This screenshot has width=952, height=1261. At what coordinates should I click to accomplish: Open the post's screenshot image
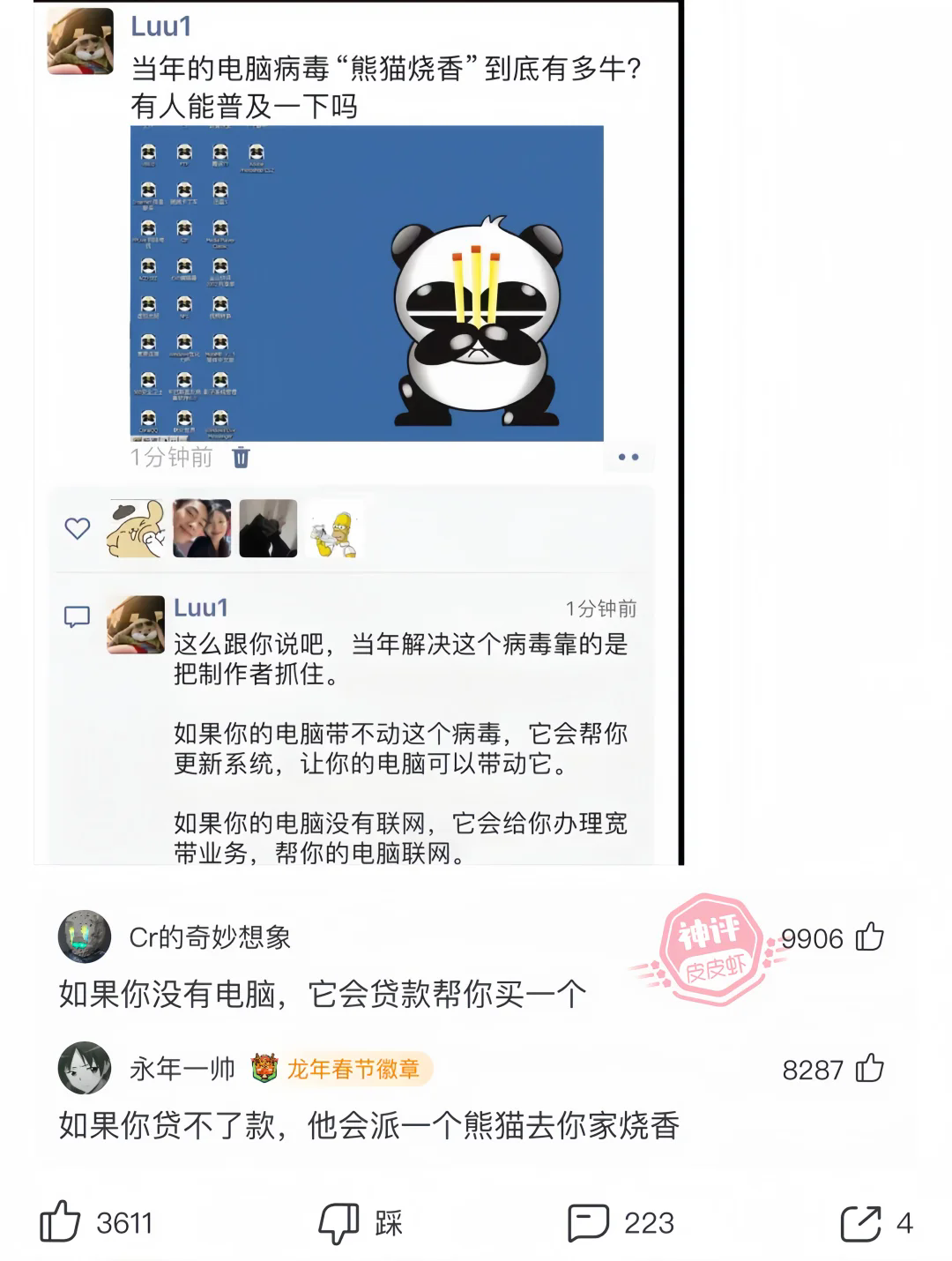tap(358, 432)
